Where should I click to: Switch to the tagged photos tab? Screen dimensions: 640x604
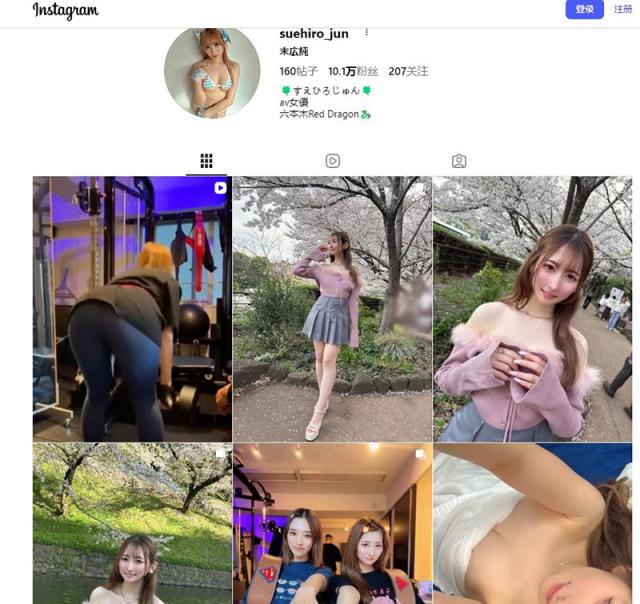(459, 161)
